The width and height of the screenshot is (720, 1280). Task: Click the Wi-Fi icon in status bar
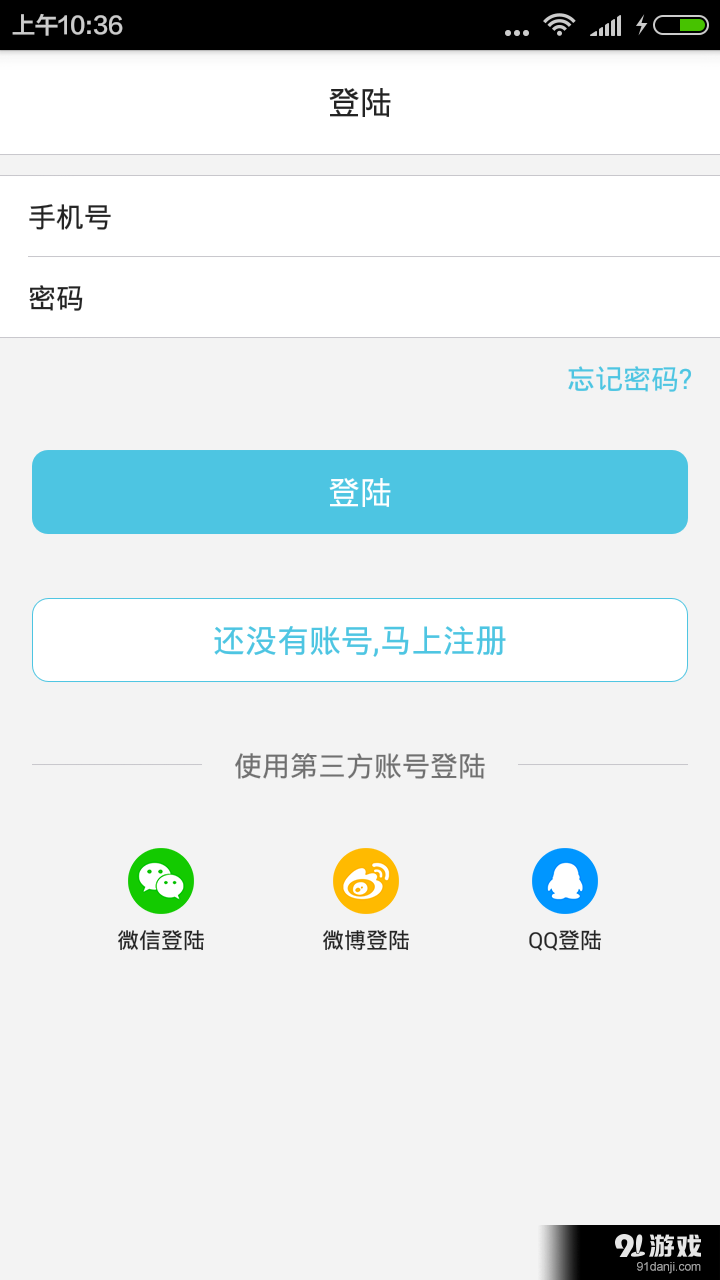pyautogui.click(x=559, y=25)
